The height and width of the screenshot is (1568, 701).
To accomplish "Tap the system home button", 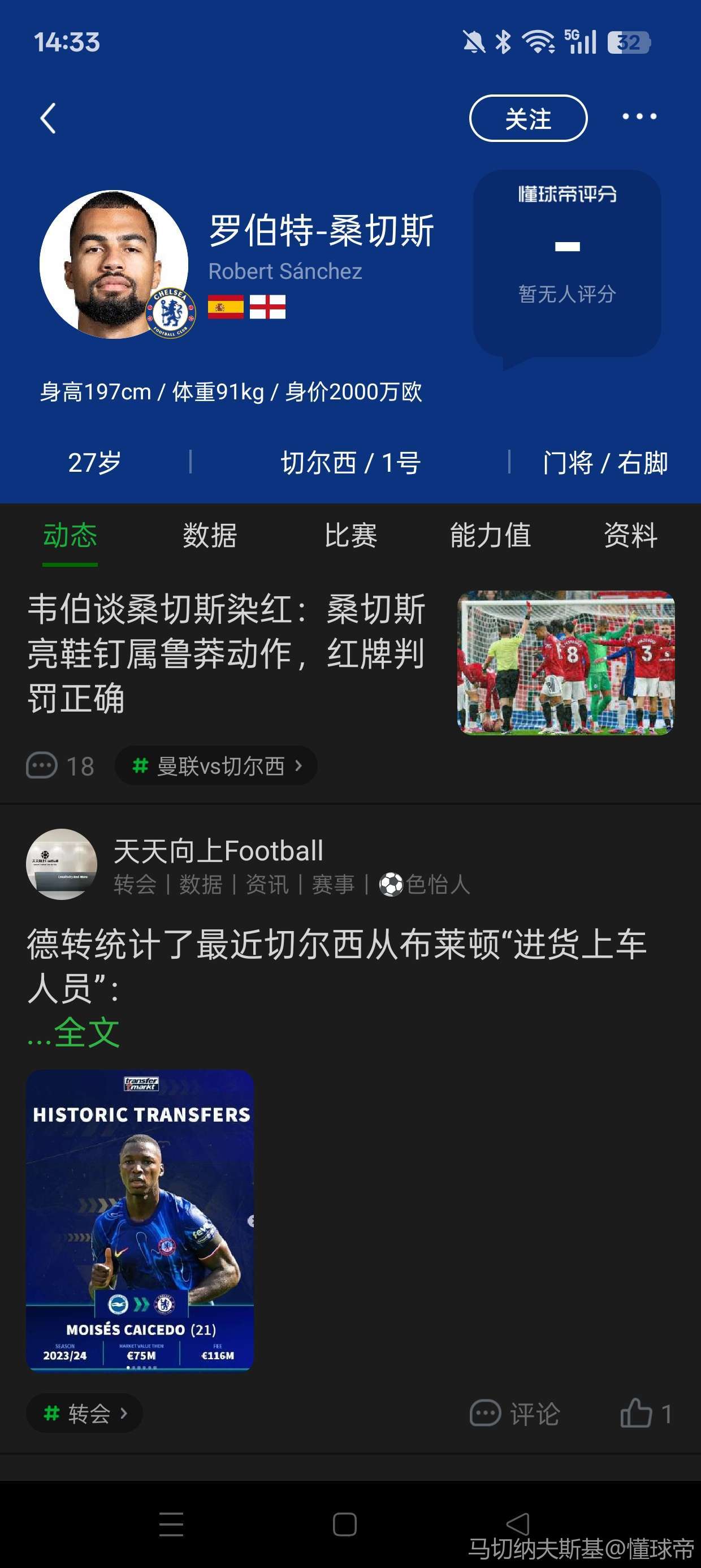I will click(344, 1524).
